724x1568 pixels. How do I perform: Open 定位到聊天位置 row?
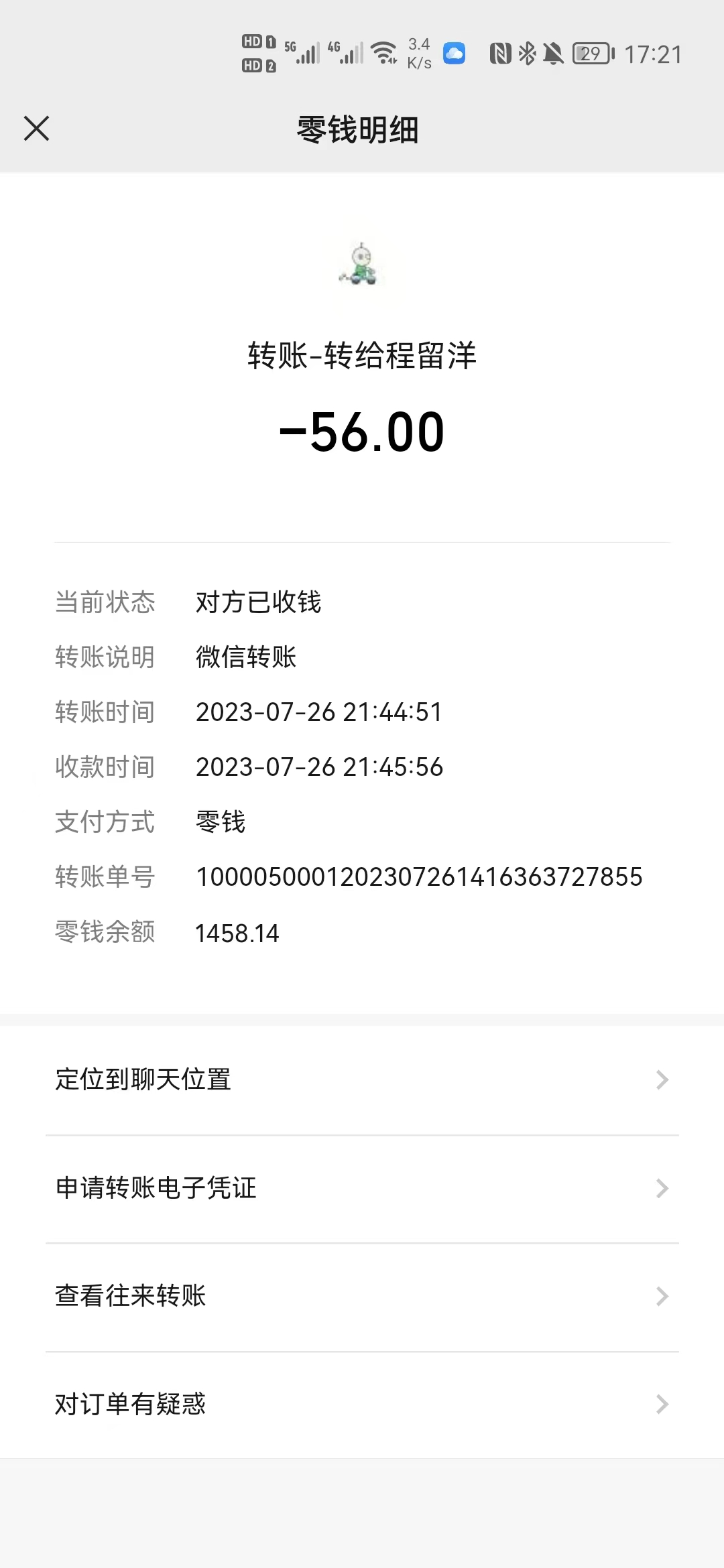pyautogui.click(x=362, y=1080)
